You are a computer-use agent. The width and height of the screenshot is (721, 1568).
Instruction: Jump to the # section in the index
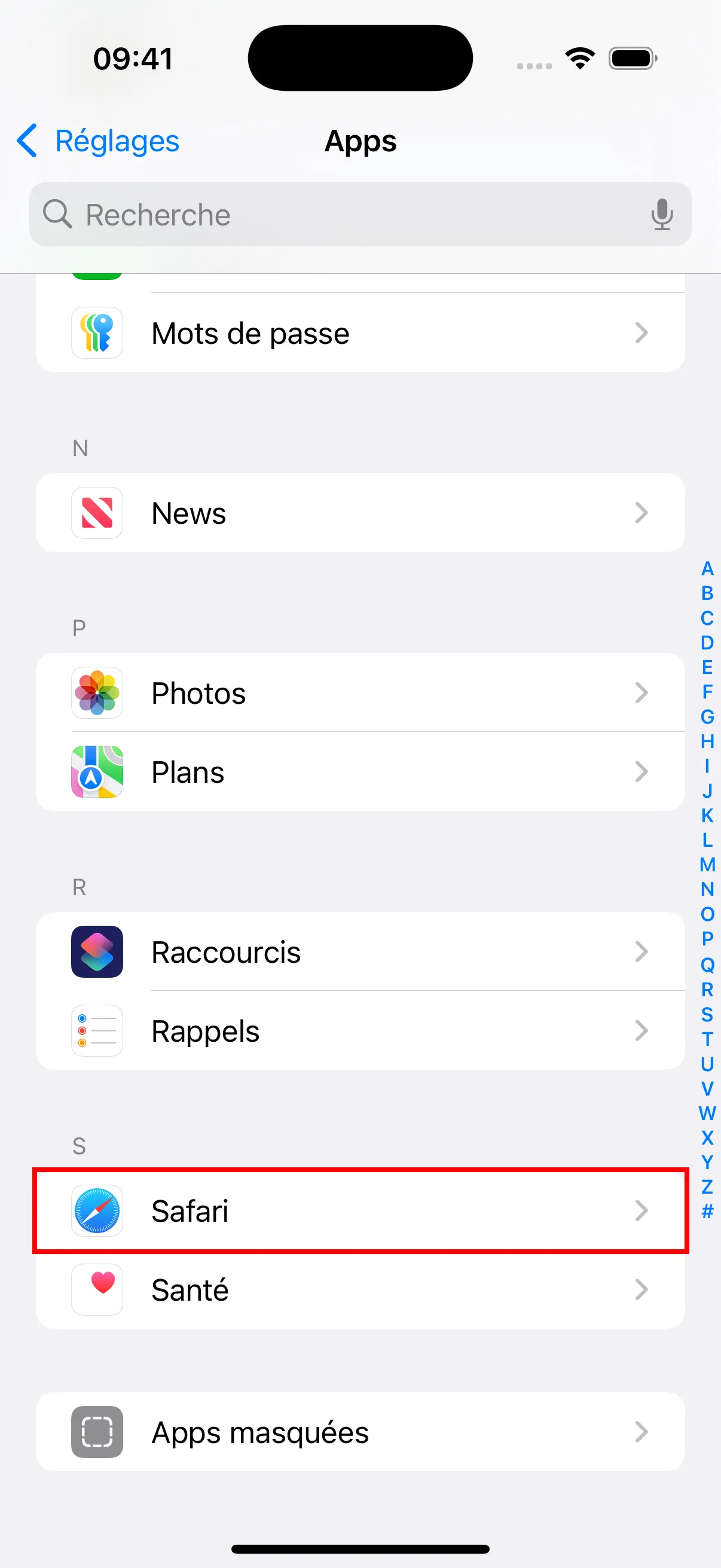[707, 1212]
